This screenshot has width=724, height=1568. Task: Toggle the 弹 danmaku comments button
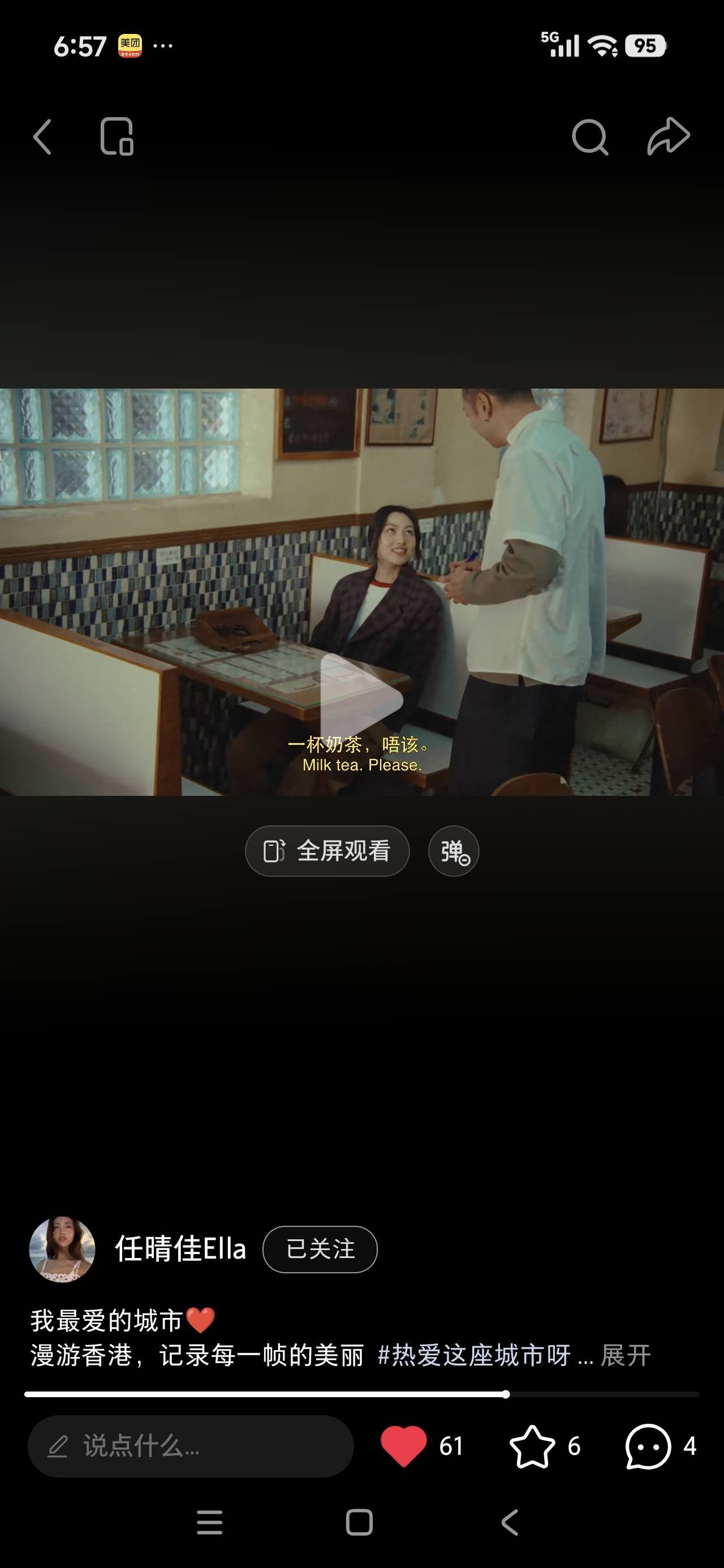[x=454, y=851]
